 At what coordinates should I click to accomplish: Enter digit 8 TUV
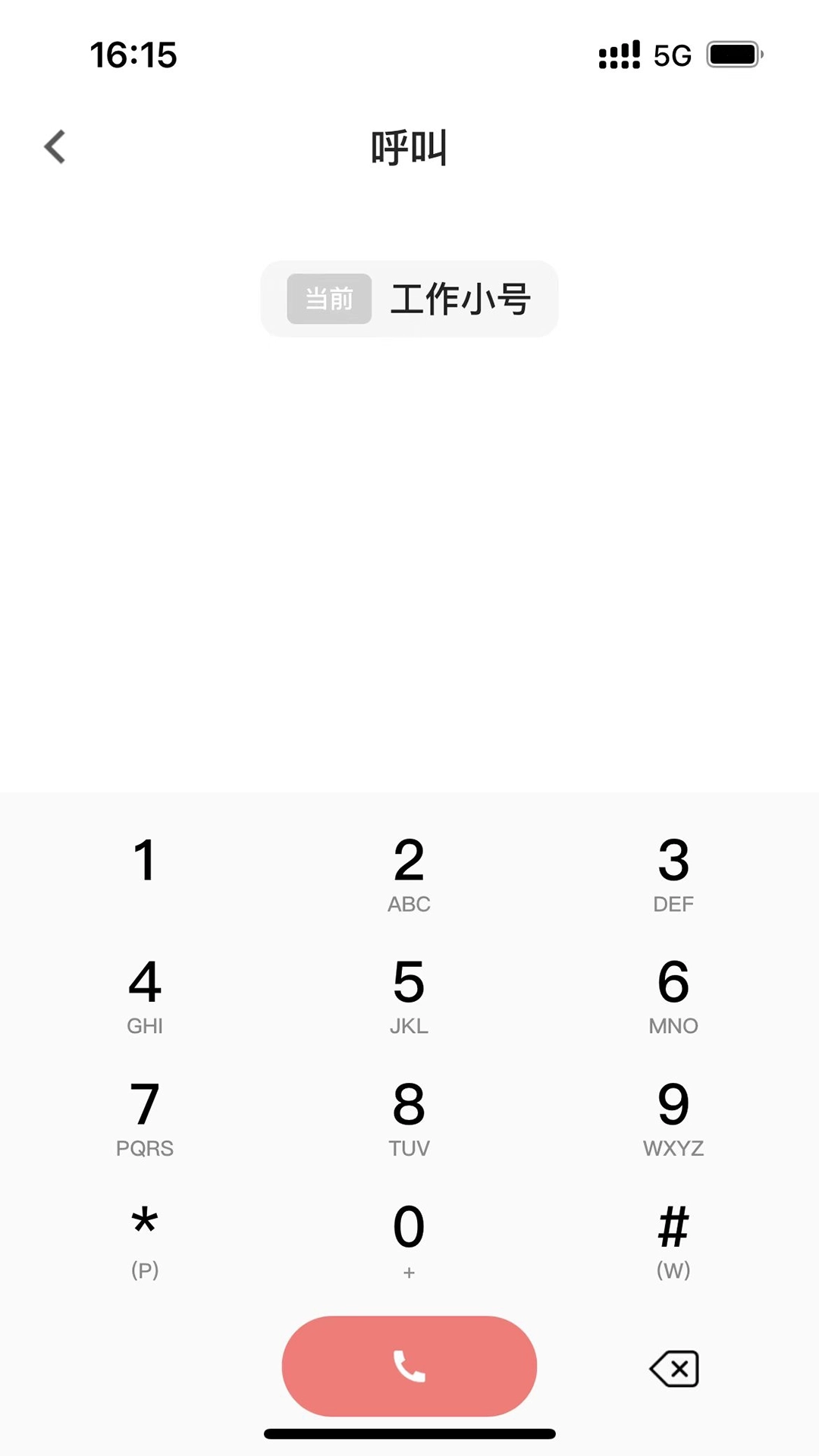(x=409, y=1116)
